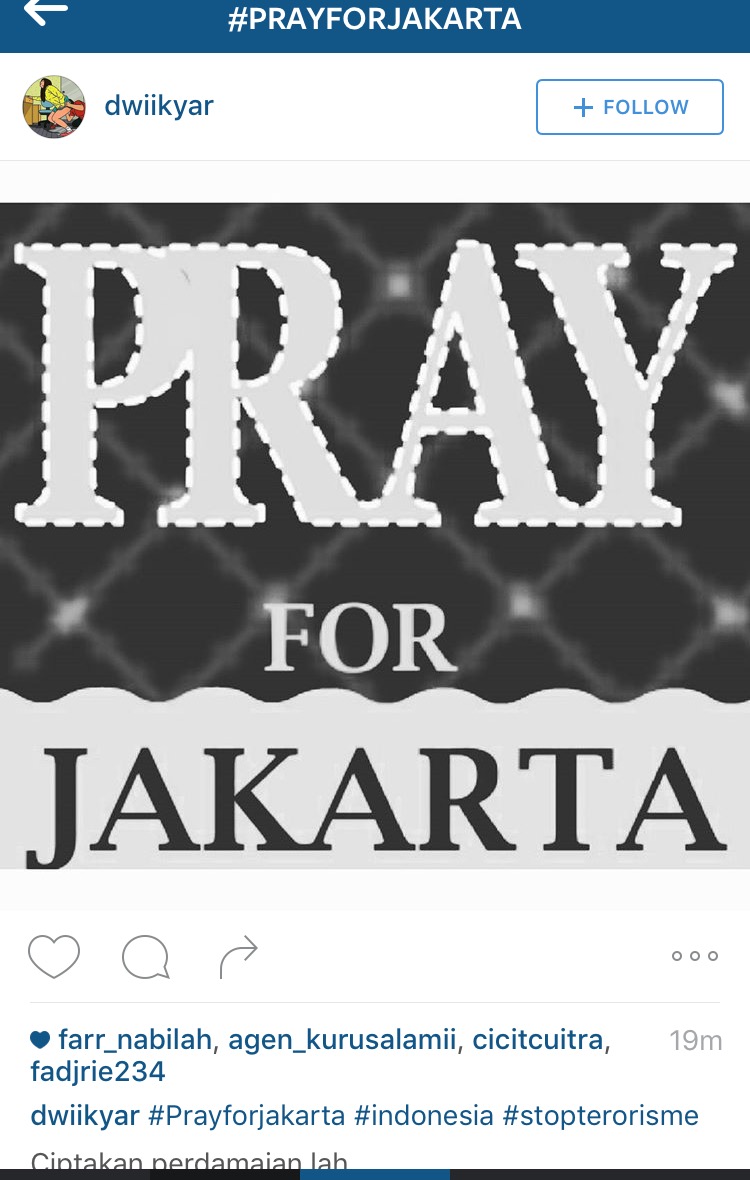Go back using the top arrow
The width and height of the screenshot is (750, 1180).
point(46,12)
